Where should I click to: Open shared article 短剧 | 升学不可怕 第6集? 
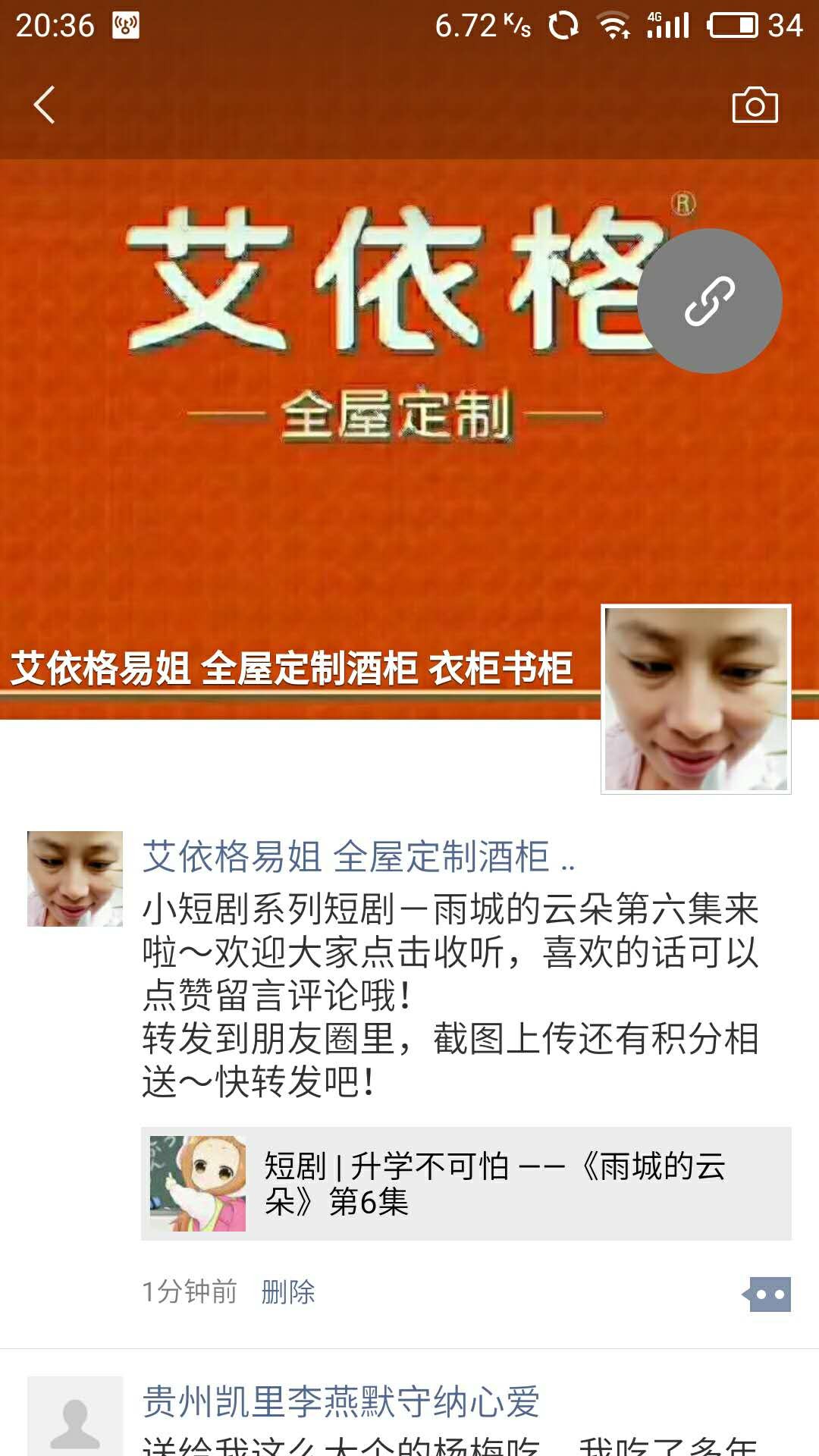466,1184
